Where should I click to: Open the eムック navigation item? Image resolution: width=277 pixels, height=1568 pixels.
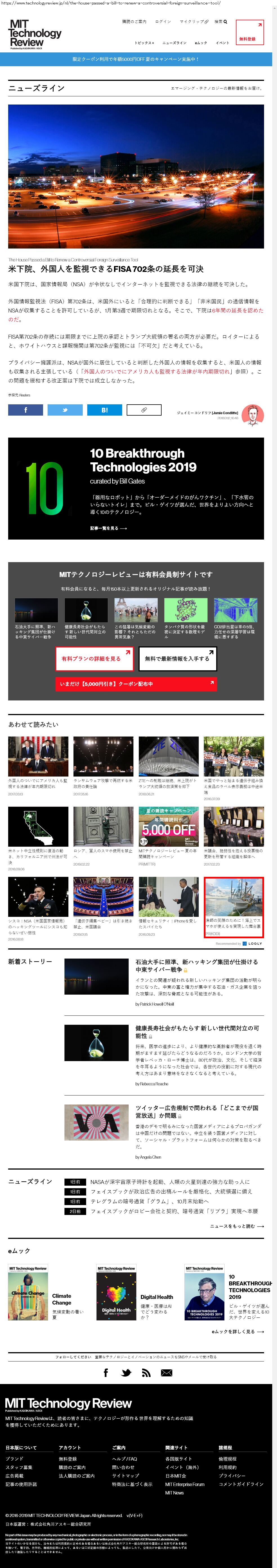(201, 43)
